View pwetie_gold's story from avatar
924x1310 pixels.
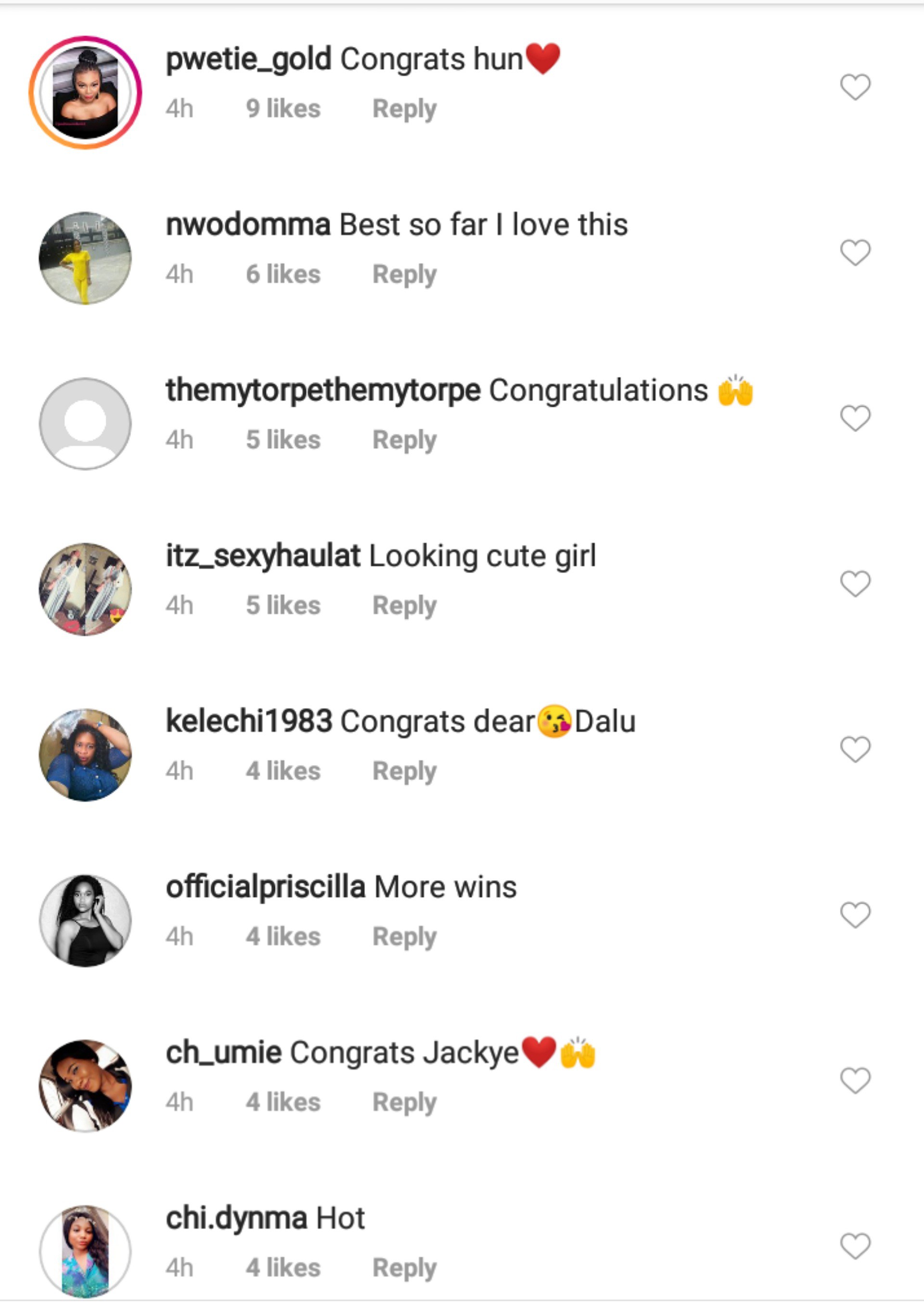tap(85, 92)
